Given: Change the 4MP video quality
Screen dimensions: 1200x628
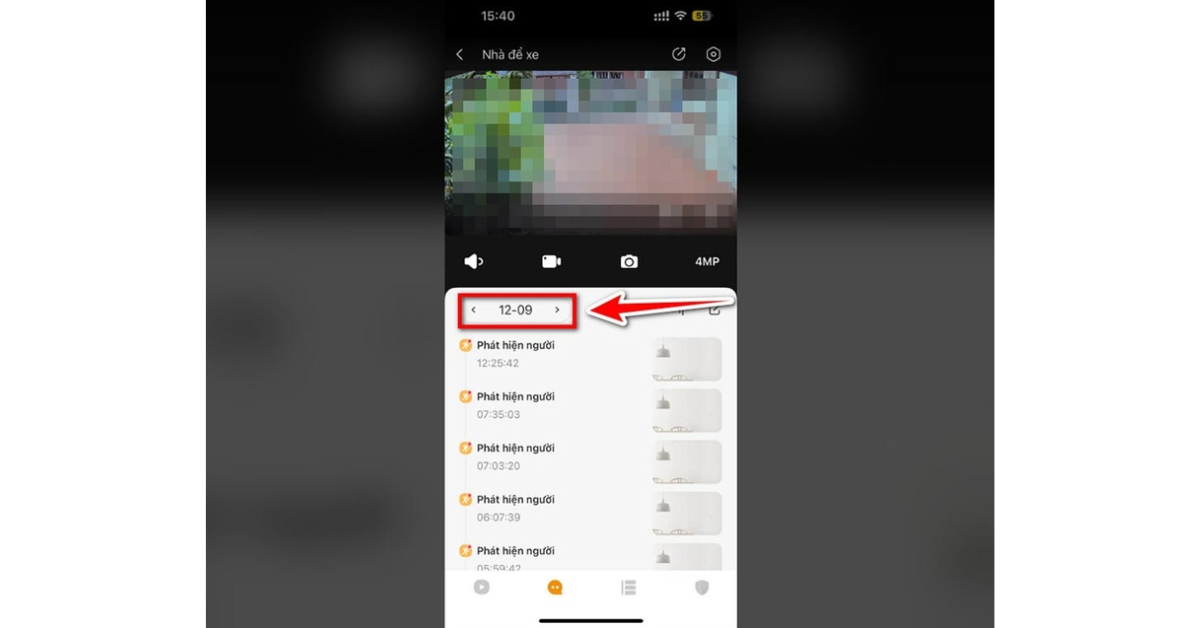Looking at the screenshot, I should point(707,261).
